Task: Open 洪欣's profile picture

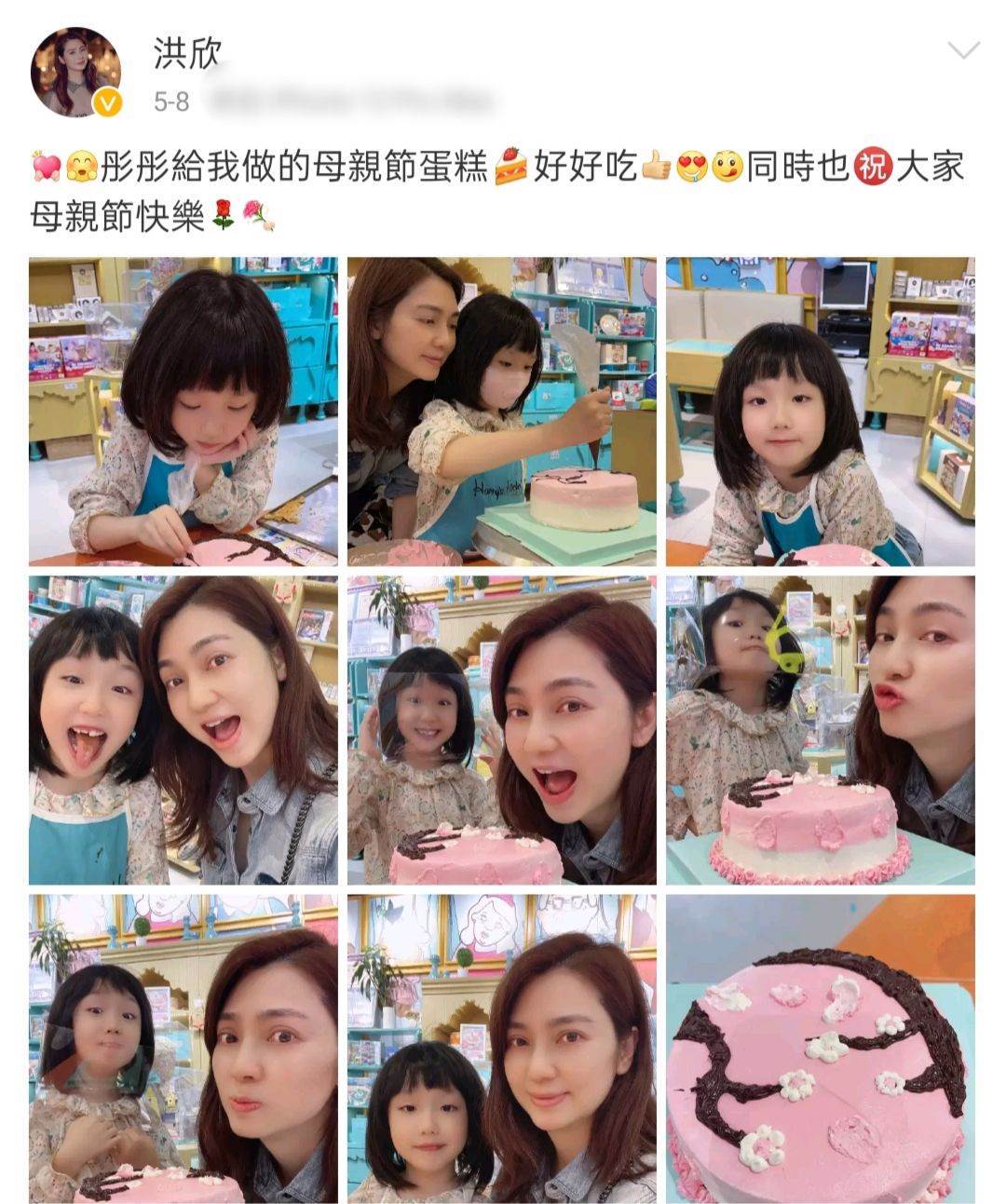Action: 75,73
